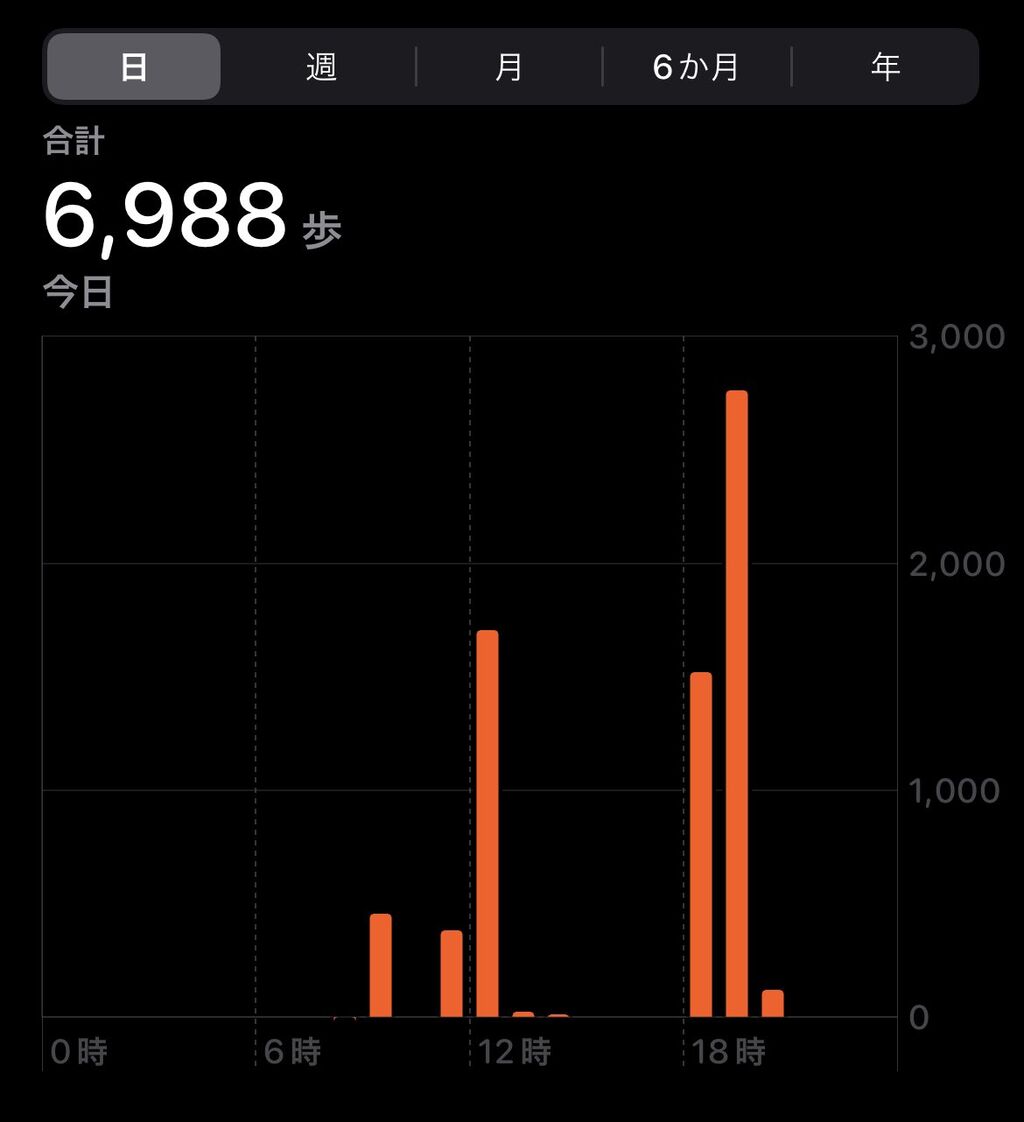Screen dimensions: 1024x1122
Task: Switch to the 月 (month) view
Action: [x=509, y=67]
